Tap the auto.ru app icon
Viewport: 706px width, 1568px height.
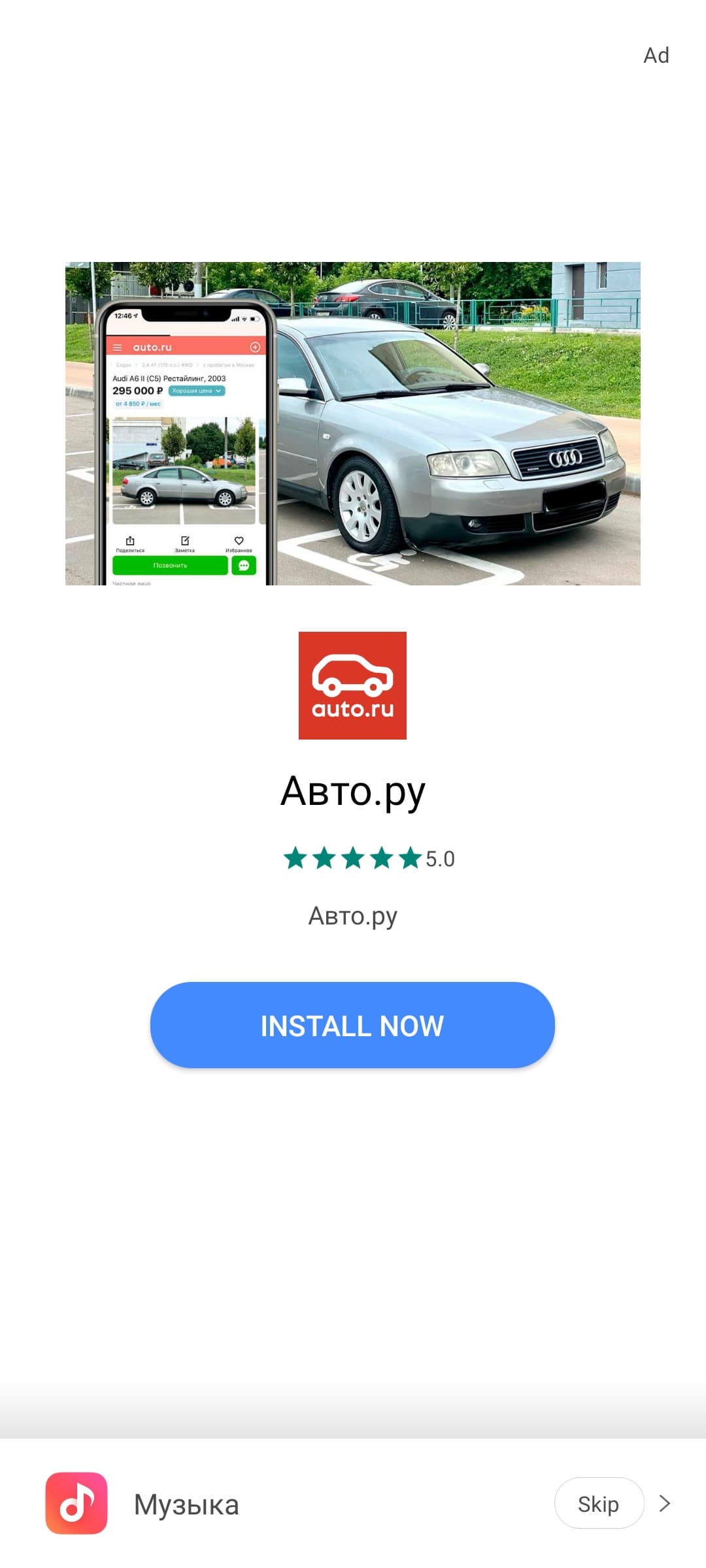[x=352, y=685]
